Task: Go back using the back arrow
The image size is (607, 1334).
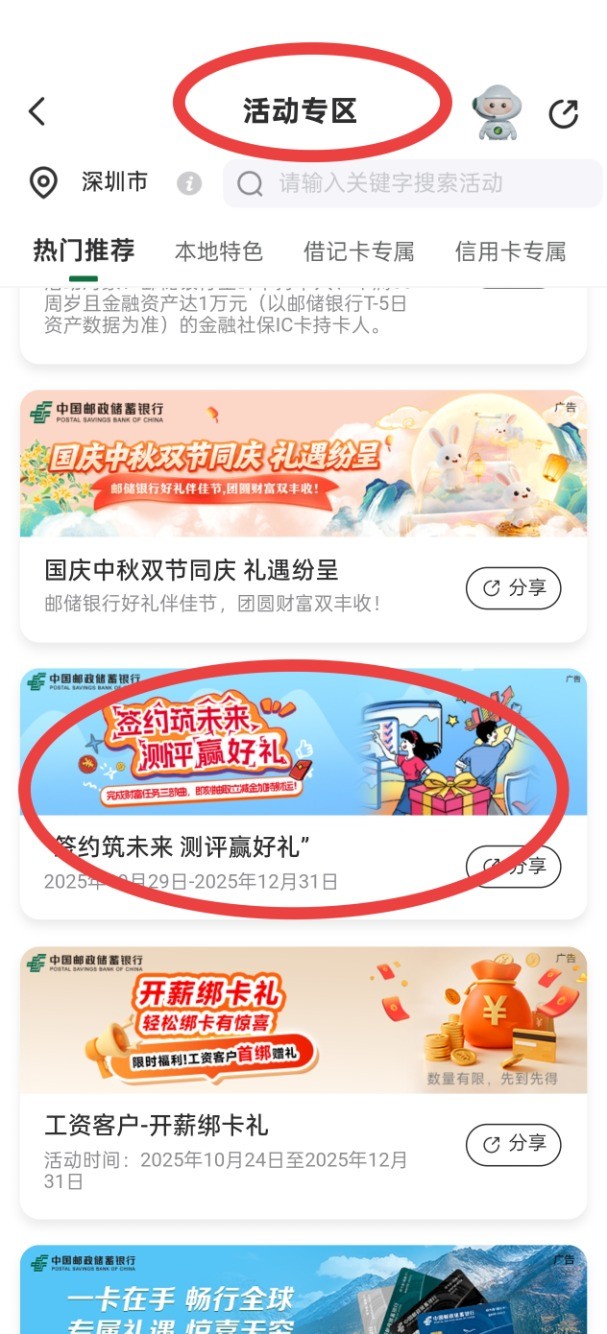Action: tap(37, 111)
